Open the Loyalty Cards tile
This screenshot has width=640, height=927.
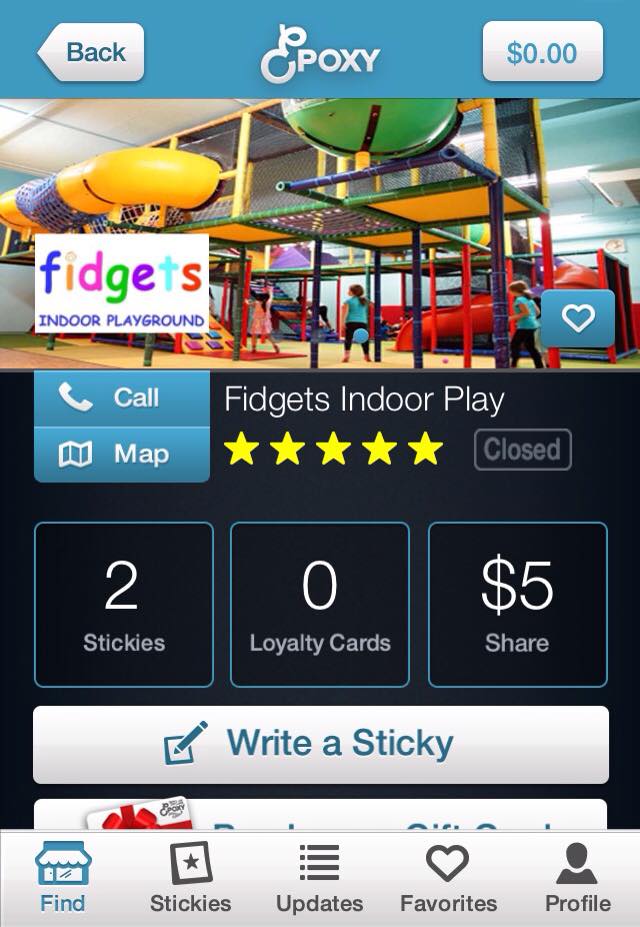click(x=320, y=604)
